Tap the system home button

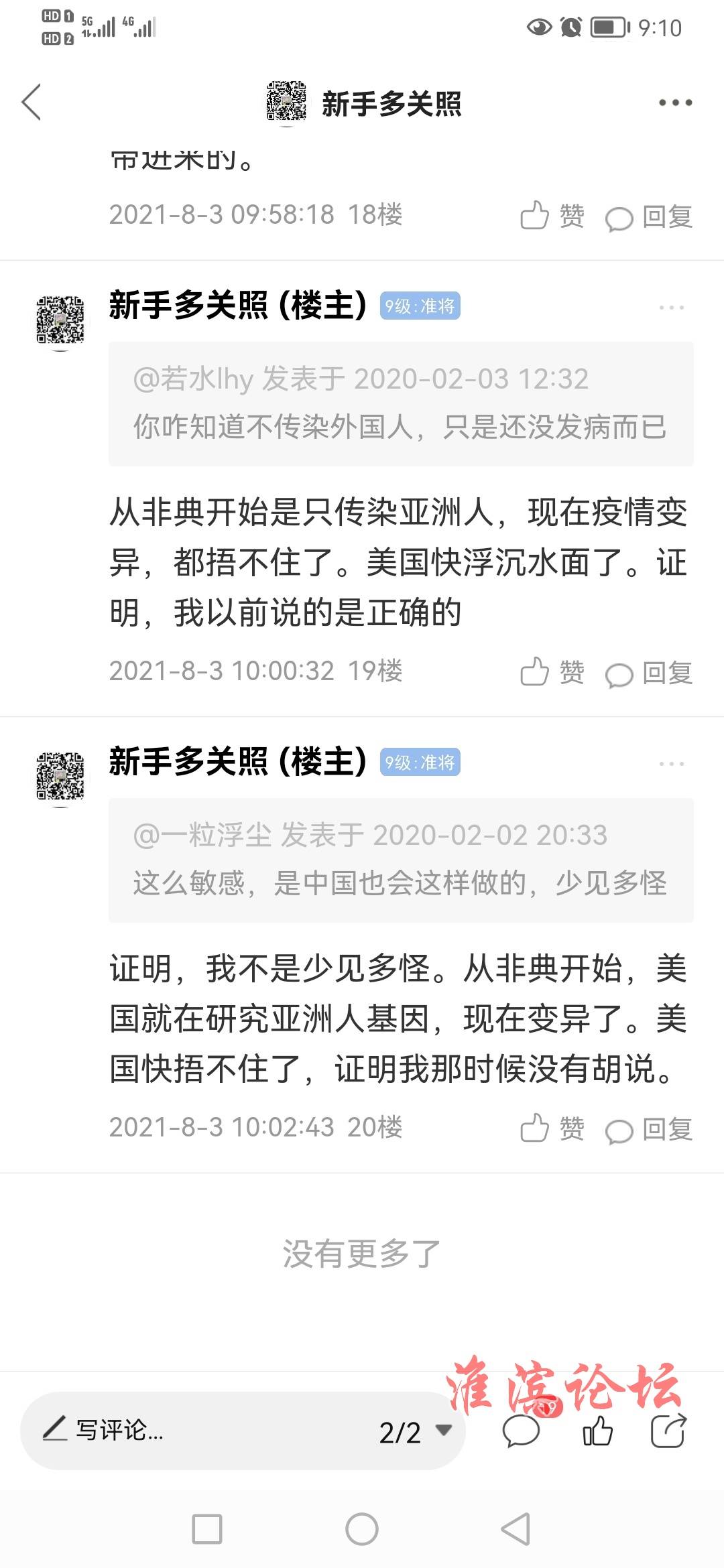(362, 1530)
